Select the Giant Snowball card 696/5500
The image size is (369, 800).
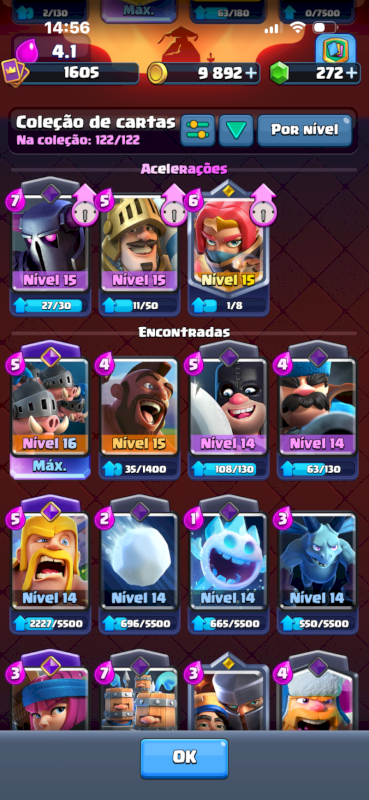pyautogui.click(x=139, y=566)
